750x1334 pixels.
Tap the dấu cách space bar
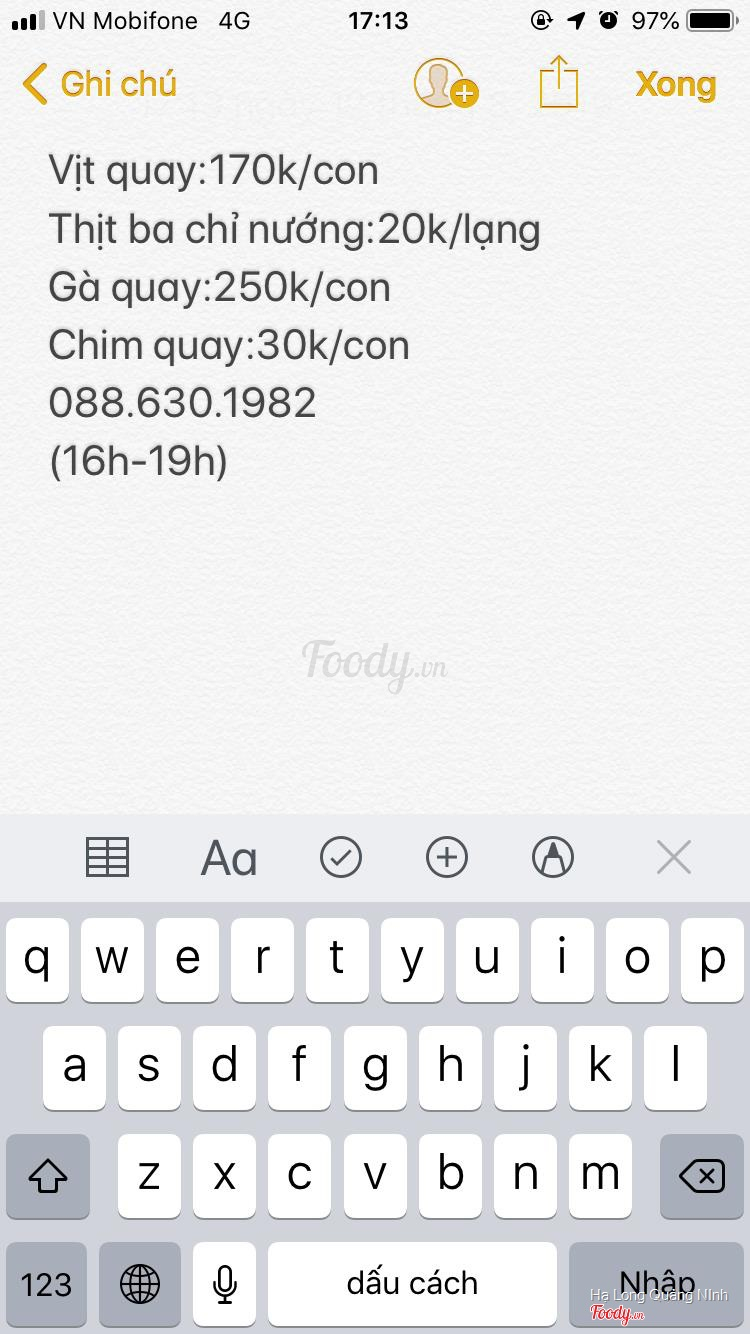[x=412, y=1284]
